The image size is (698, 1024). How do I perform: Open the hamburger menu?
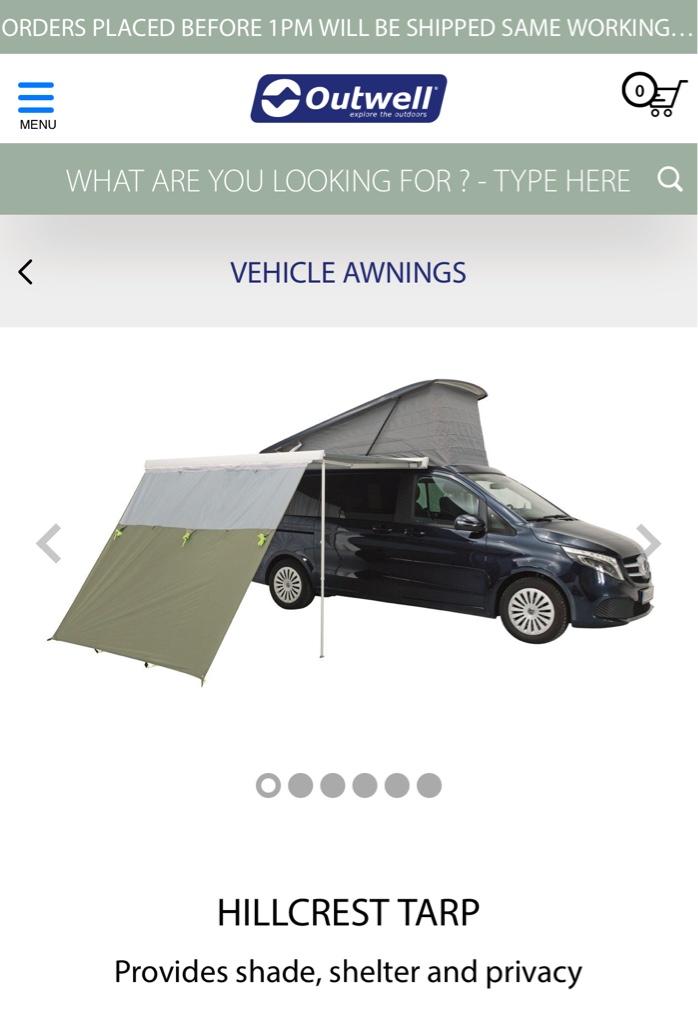pyautogui.click(x=36, y=104)
